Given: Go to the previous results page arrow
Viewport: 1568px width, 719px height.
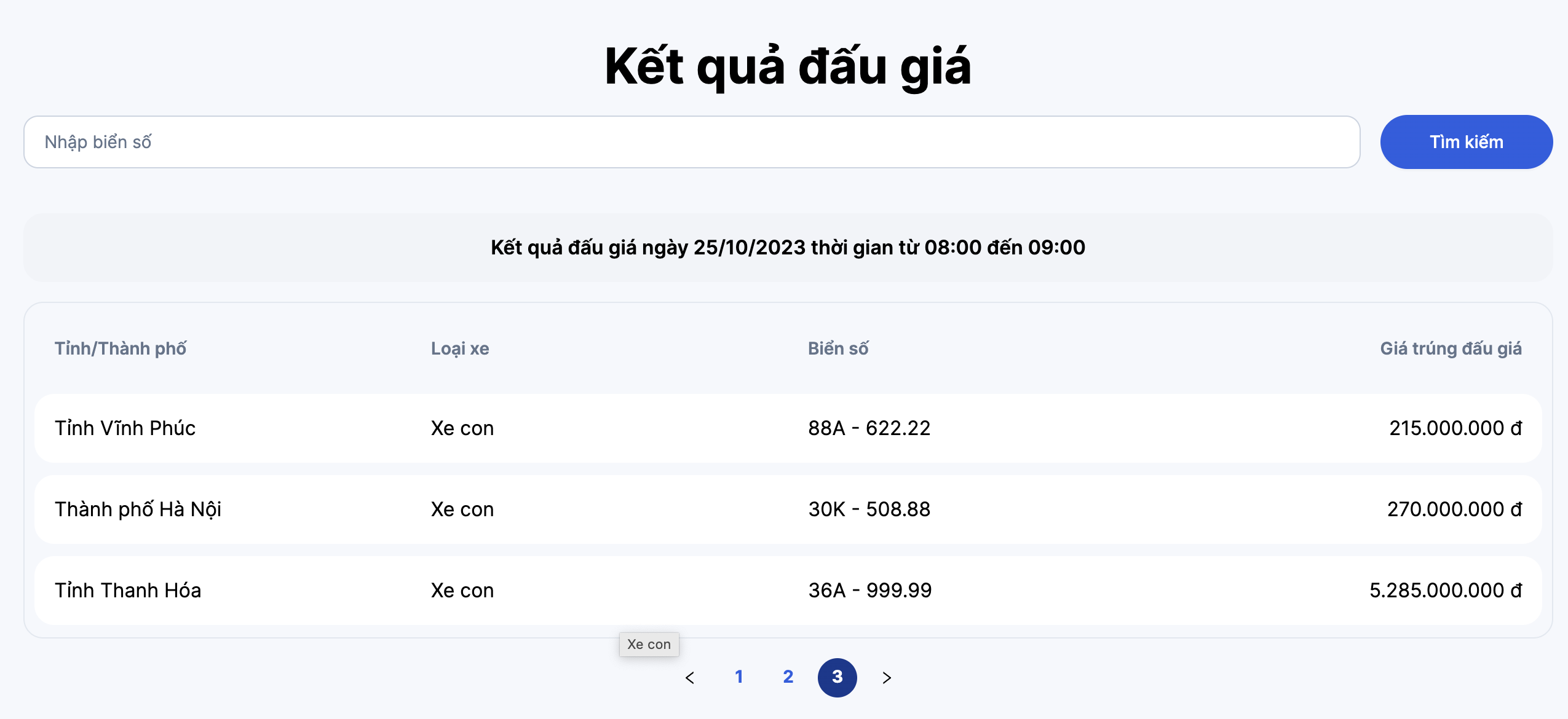Looking at the screenshot, I should coord(690,677).
